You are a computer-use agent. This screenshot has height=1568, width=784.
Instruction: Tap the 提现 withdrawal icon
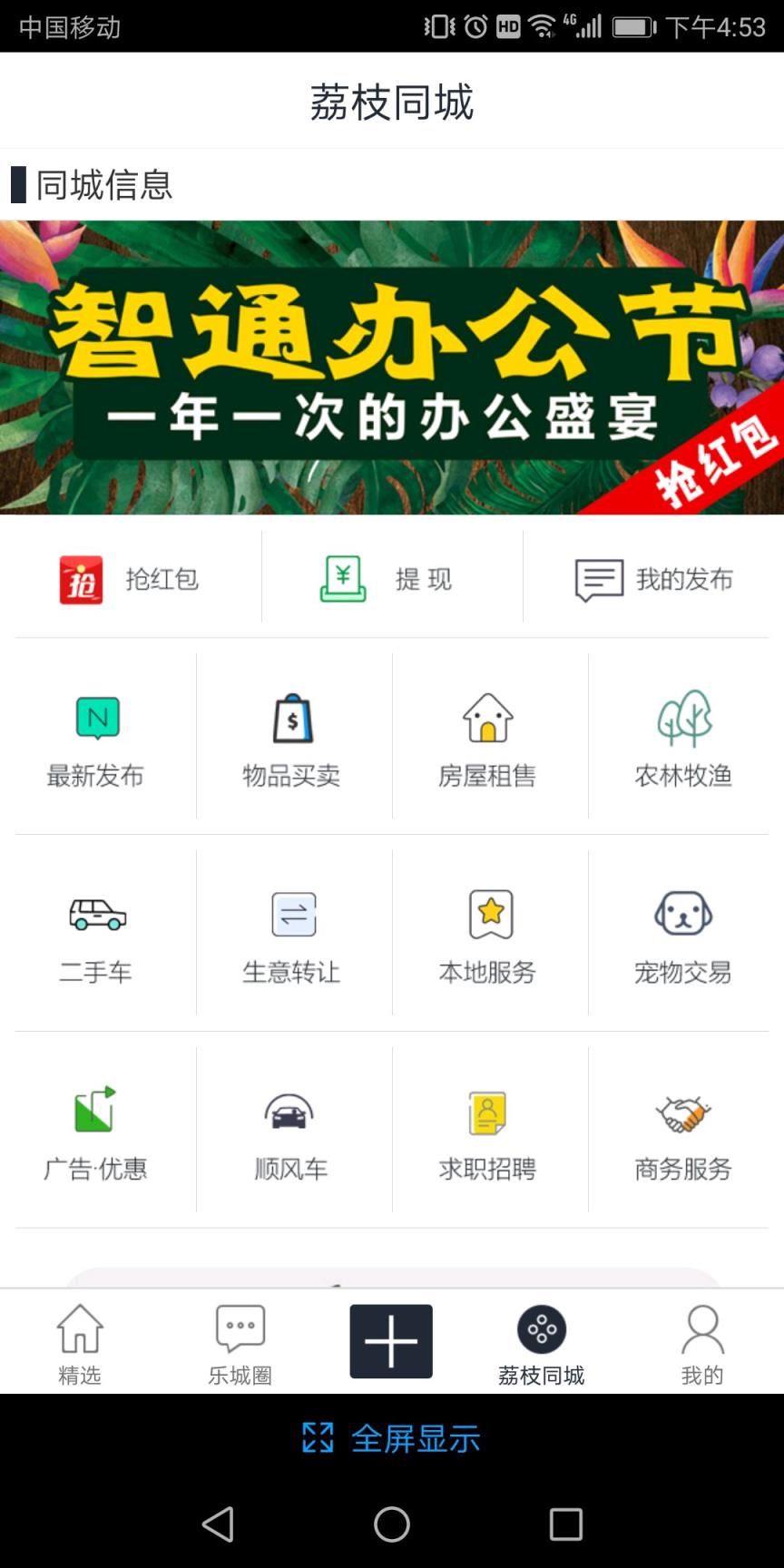tap(390, 578)
